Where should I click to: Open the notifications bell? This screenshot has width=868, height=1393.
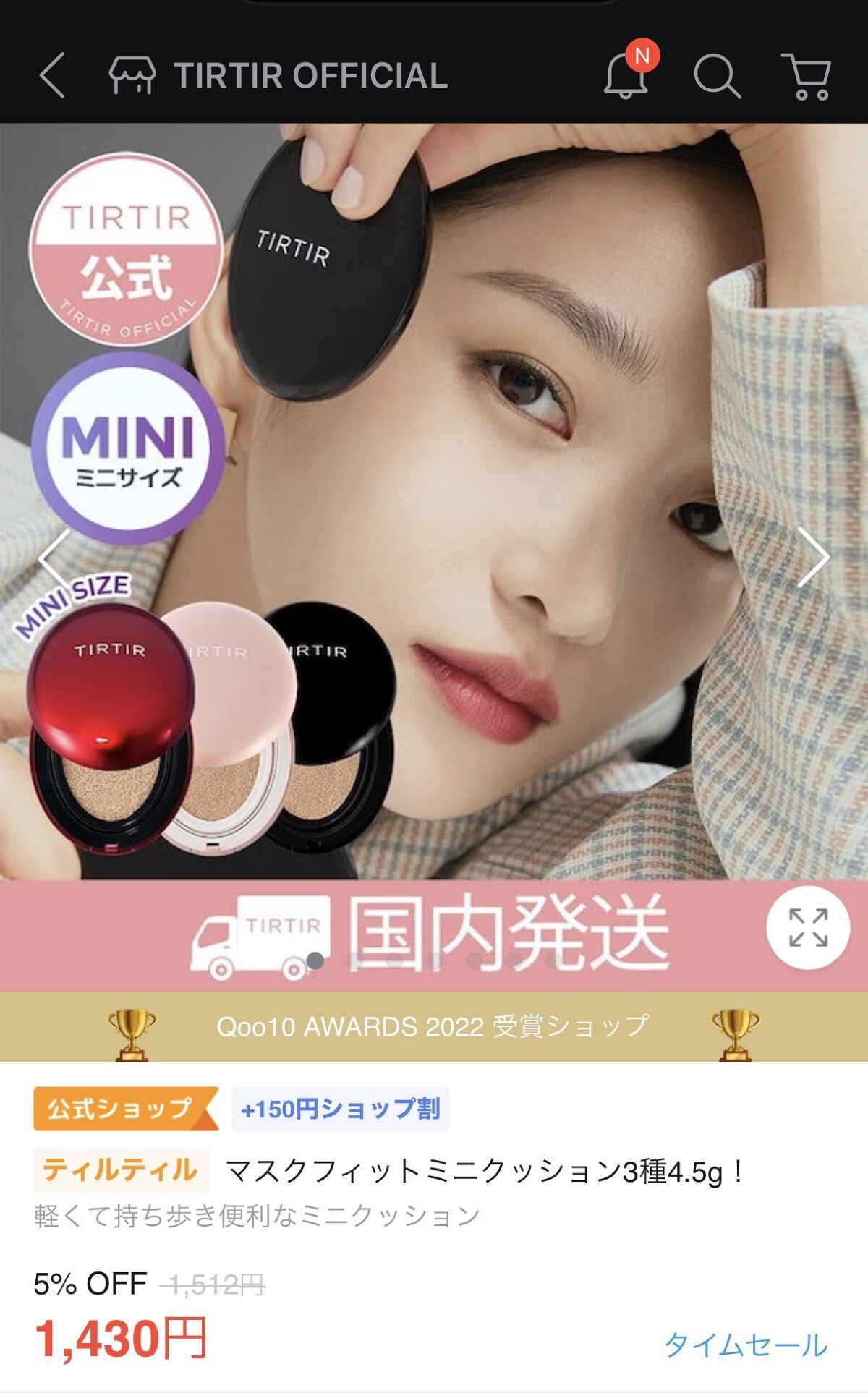pos(626,75)
